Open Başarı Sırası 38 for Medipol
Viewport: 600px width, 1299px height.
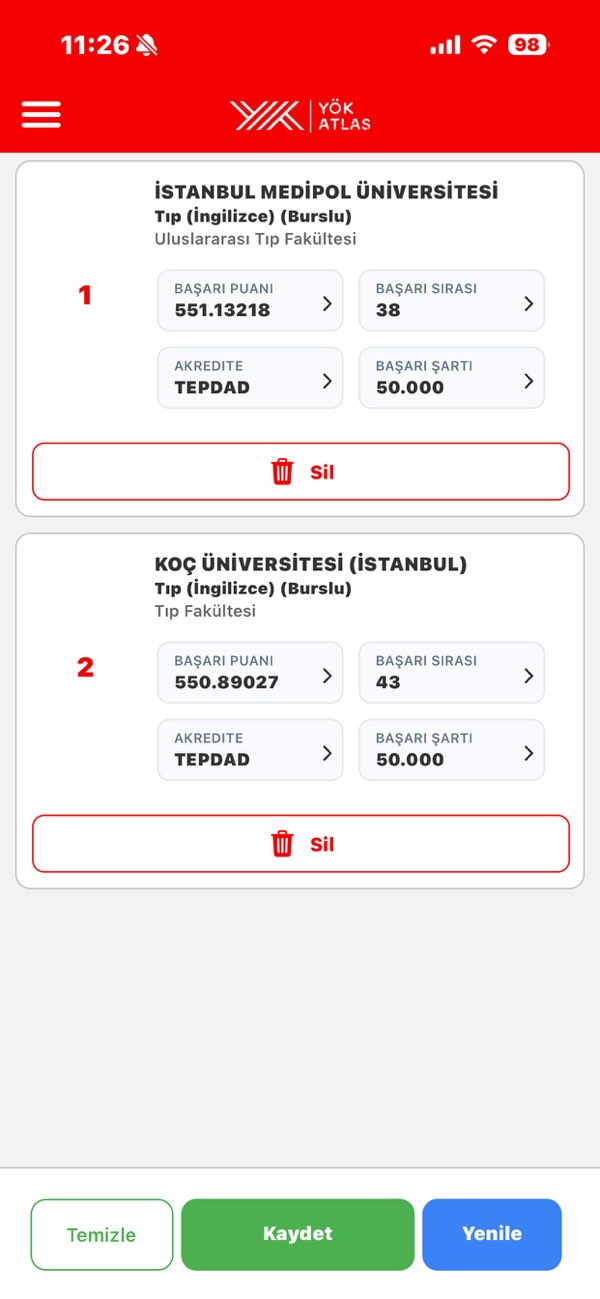coord(452,300)
